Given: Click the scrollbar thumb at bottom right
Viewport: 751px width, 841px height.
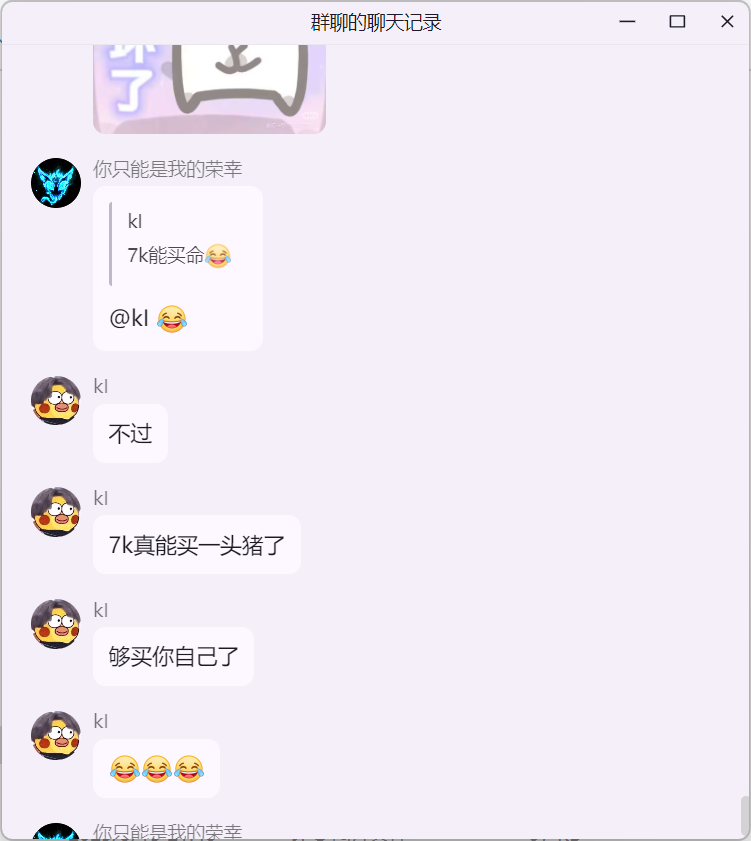Looking at the screenshot, I should 744,815.
